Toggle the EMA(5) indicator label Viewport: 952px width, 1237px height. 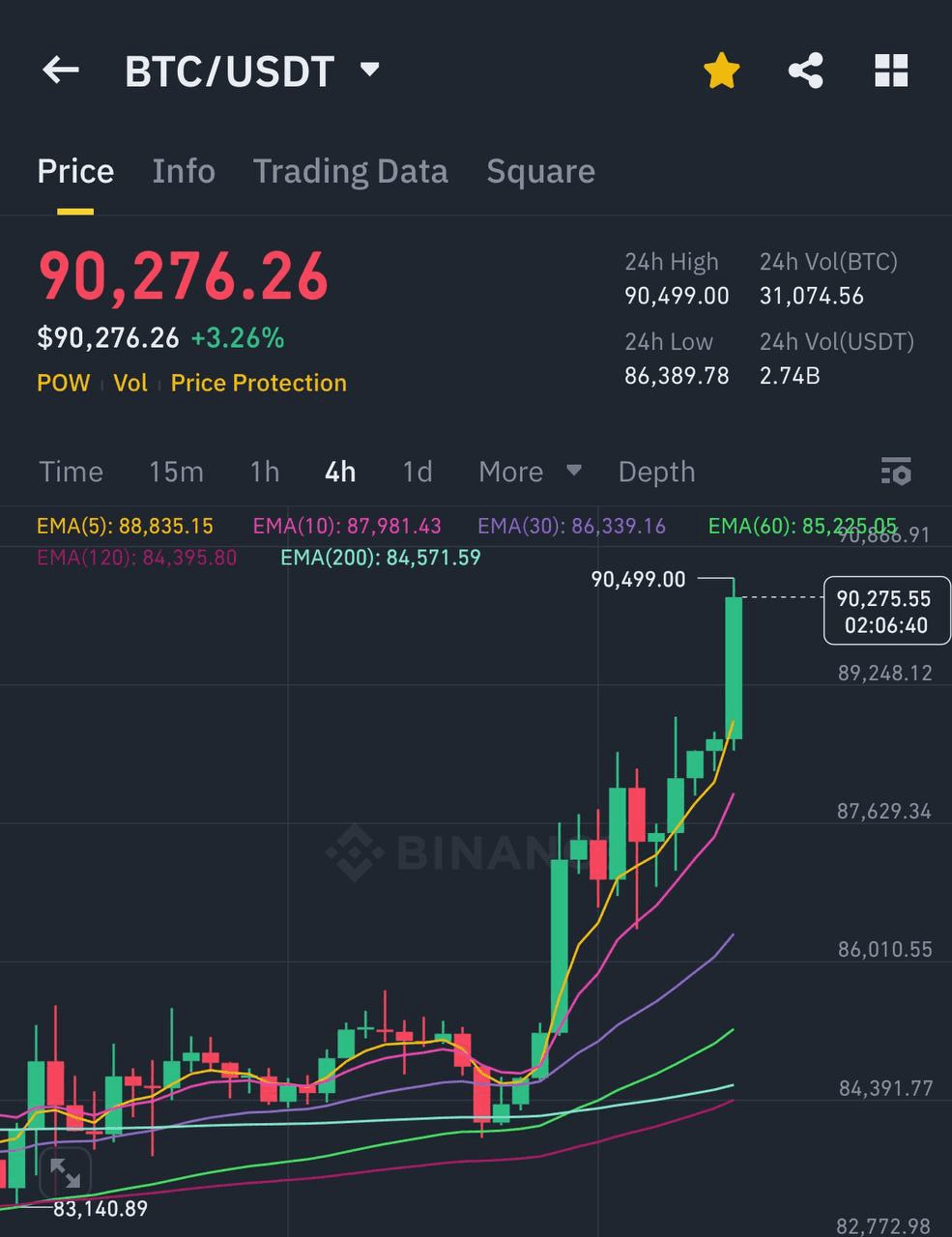pyautogui.click(x=124, y=526)
